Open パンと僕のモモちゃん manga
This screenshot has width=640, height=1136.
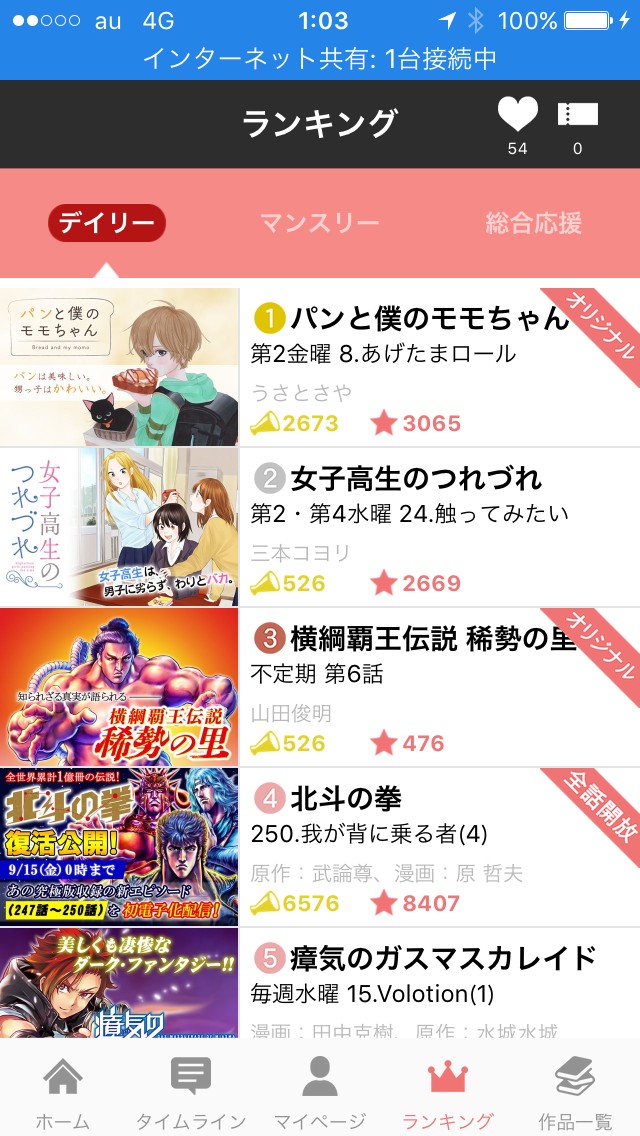[x=320, y=367]
